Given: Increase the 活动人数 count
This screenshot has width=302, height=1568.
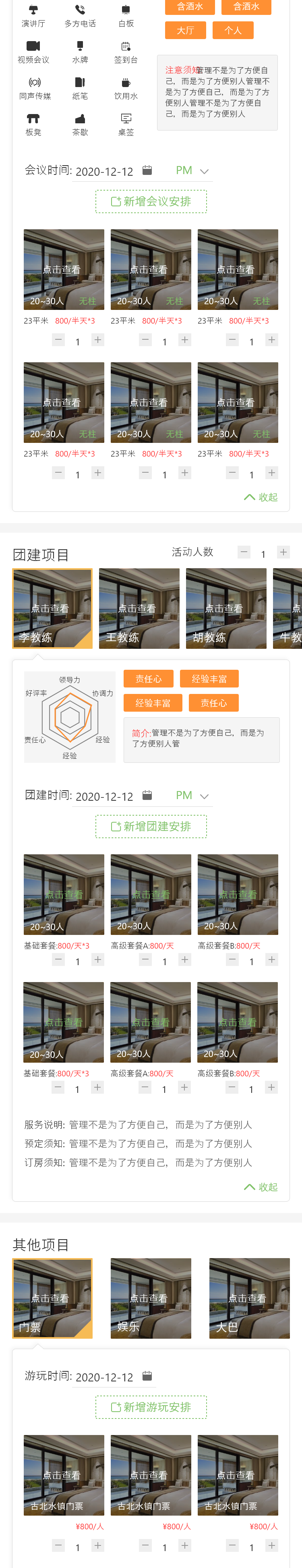Looking at the screenshot, I should click(x=283, y=552).
